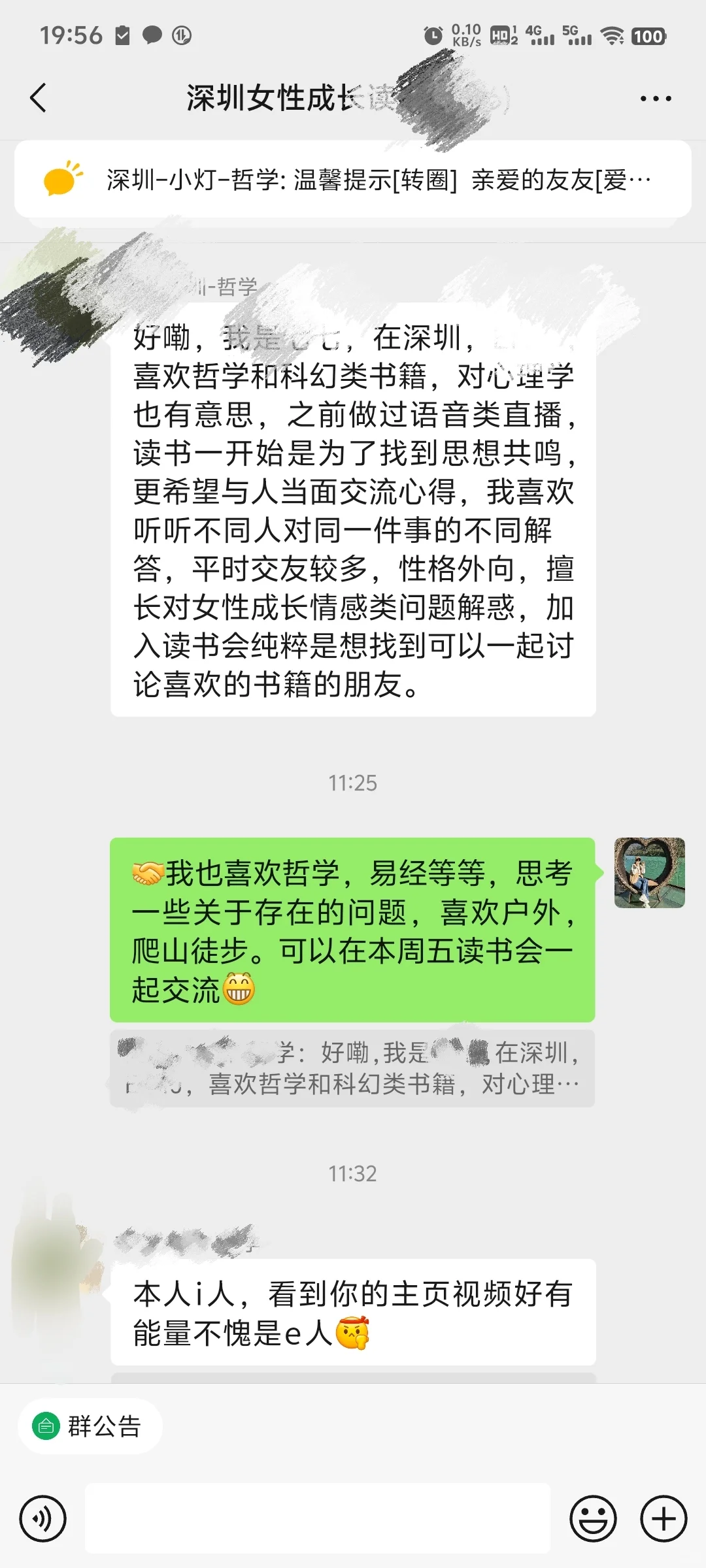Open my own avatar next to green message
Viewport: 706px width, 1568px height.
click(650, 873)
